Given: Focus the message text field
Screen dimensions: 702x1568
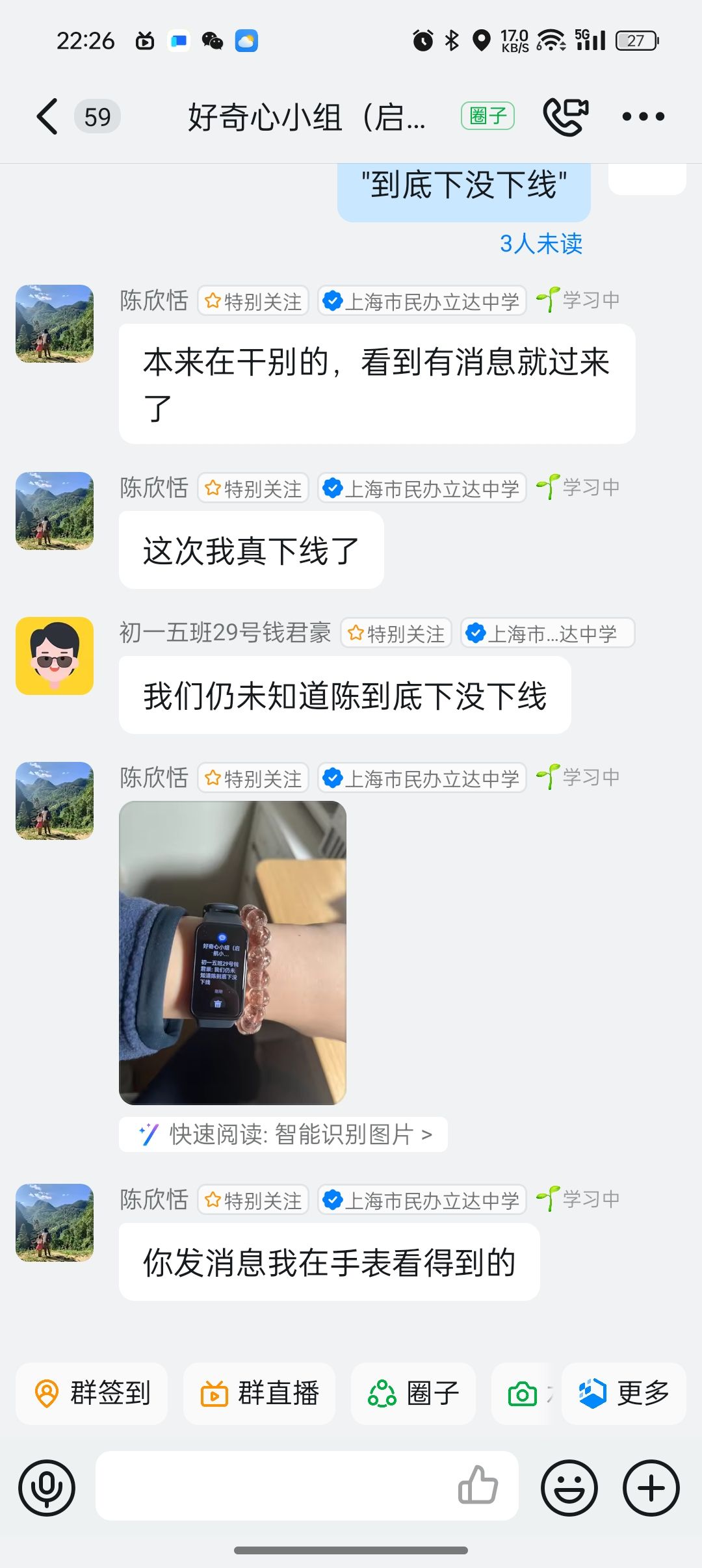Looking at the screenshot, I should 273,1486.
